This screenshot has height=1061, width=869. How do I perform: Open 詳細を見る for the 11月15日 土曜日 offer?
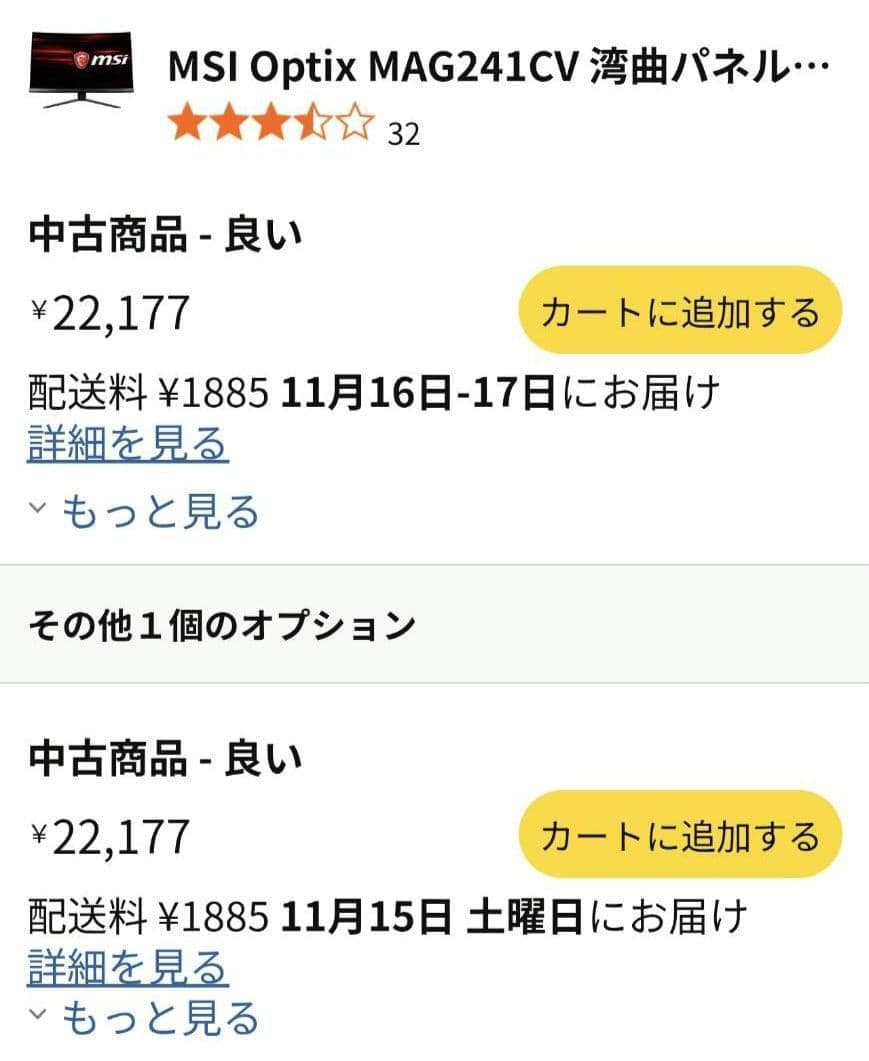point(128,967)
